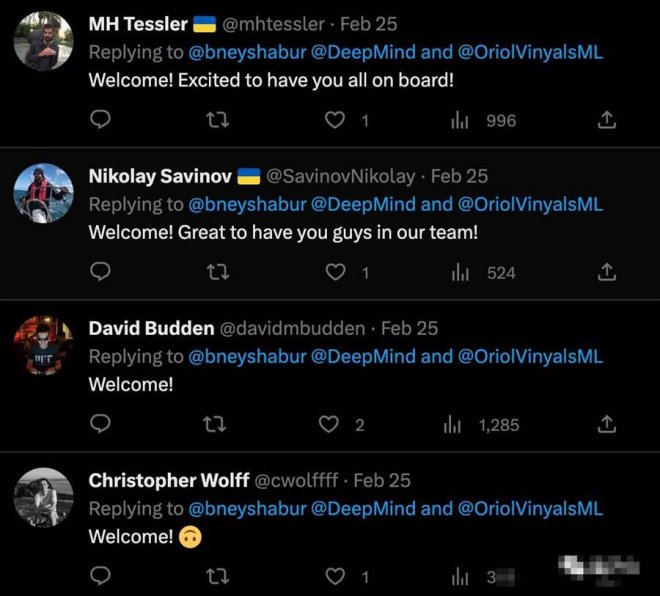Viewport: 660px width, 596px height.
Task: Share MH Tessler's tweet
Action: point(606,120)
